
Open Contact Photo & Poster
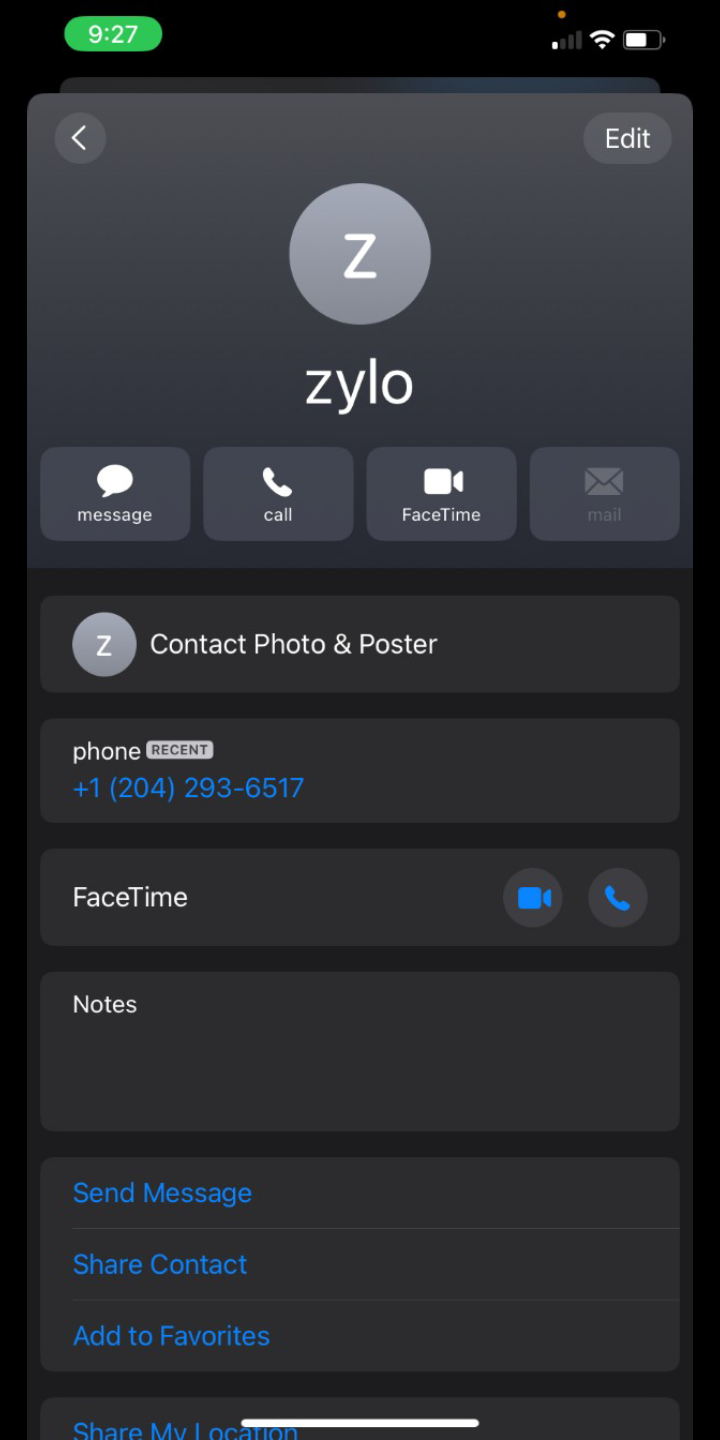360,644
